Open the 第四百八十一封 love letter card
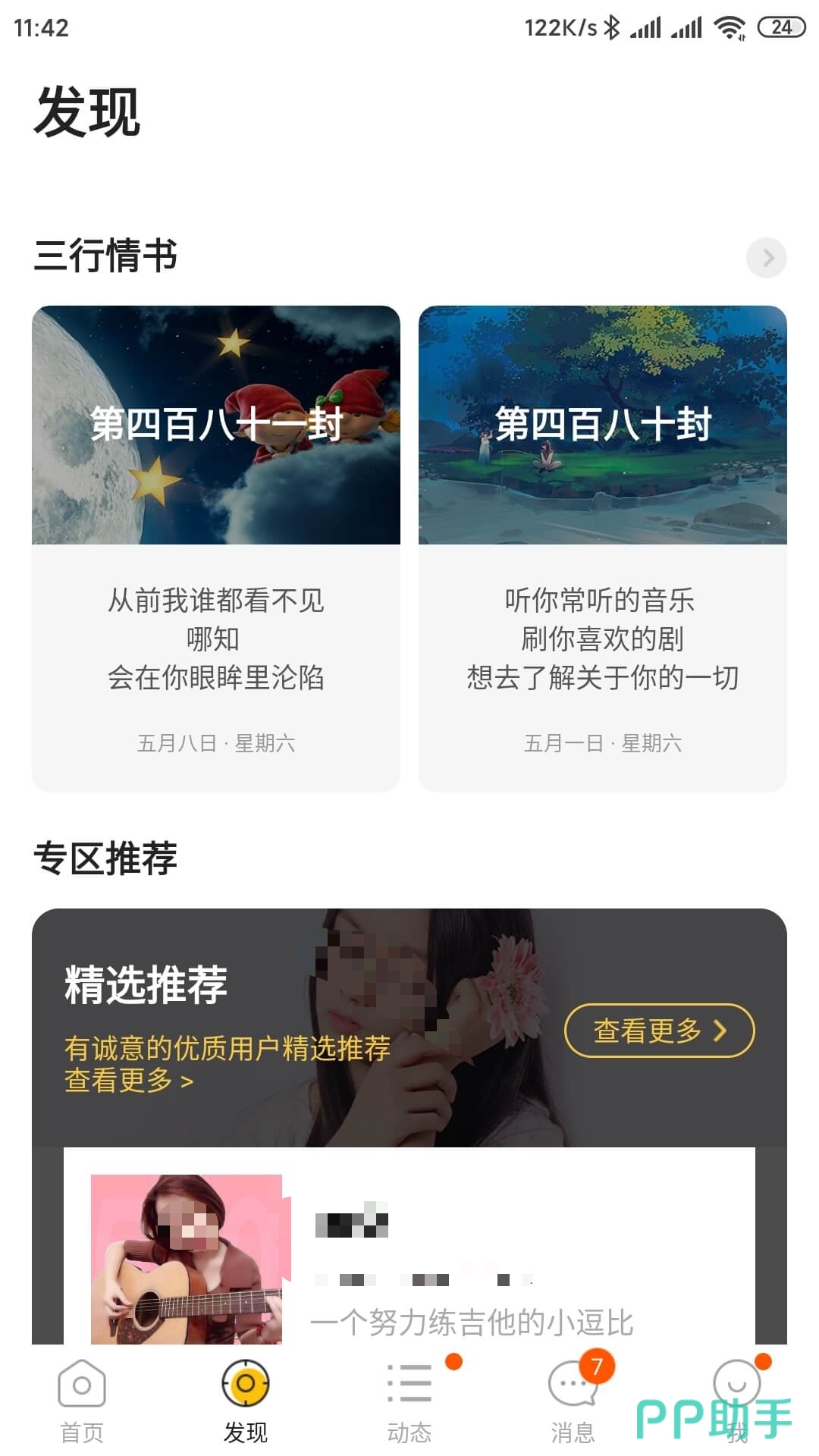 pyautogui.click(x=216, y=548)
